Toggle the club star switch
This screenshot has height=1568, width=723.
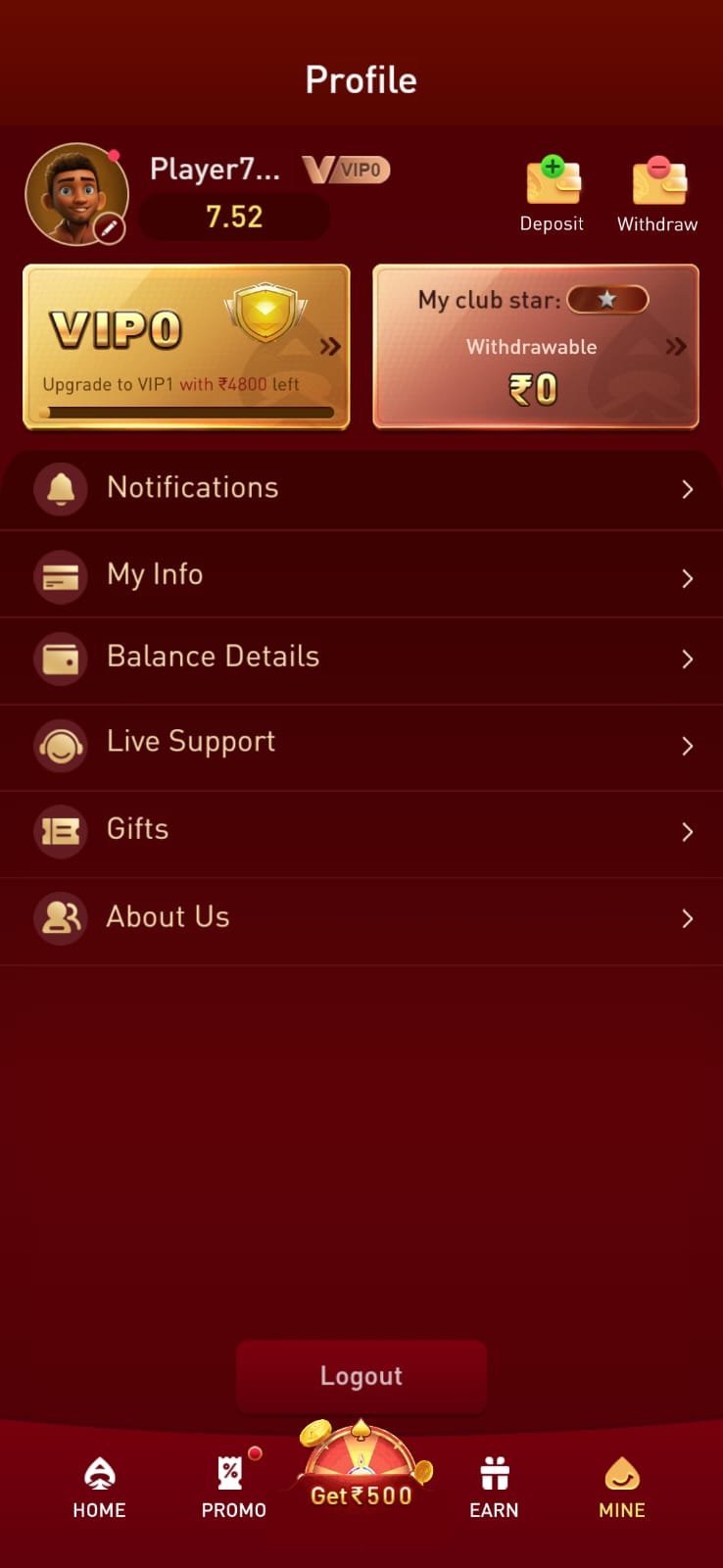607,301
